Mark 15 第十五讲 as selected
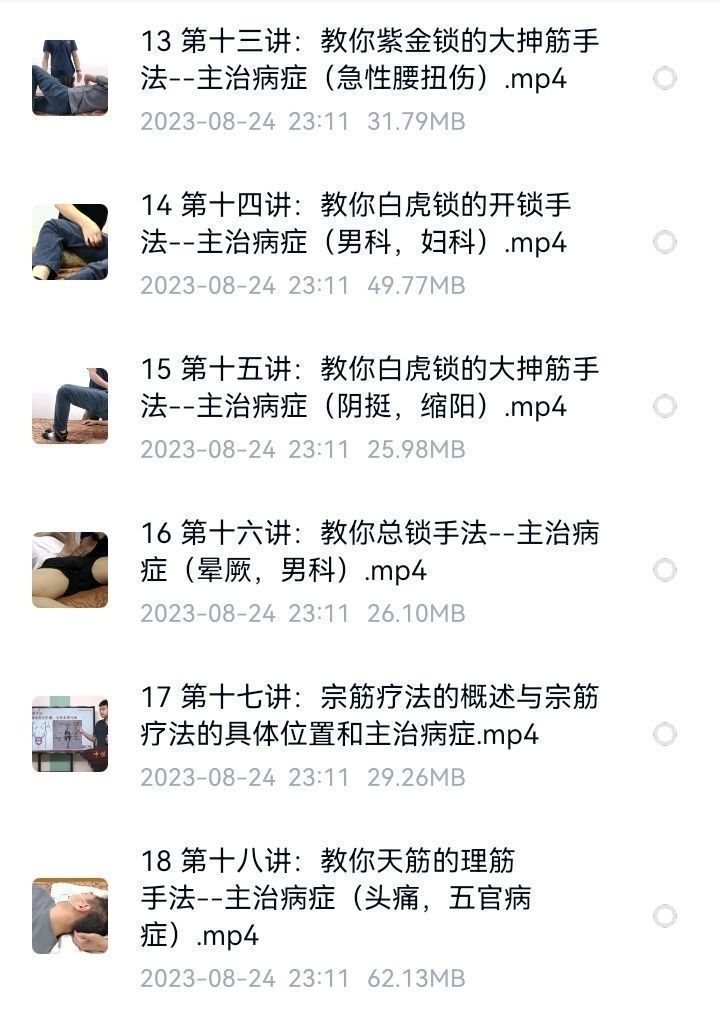 665,406
